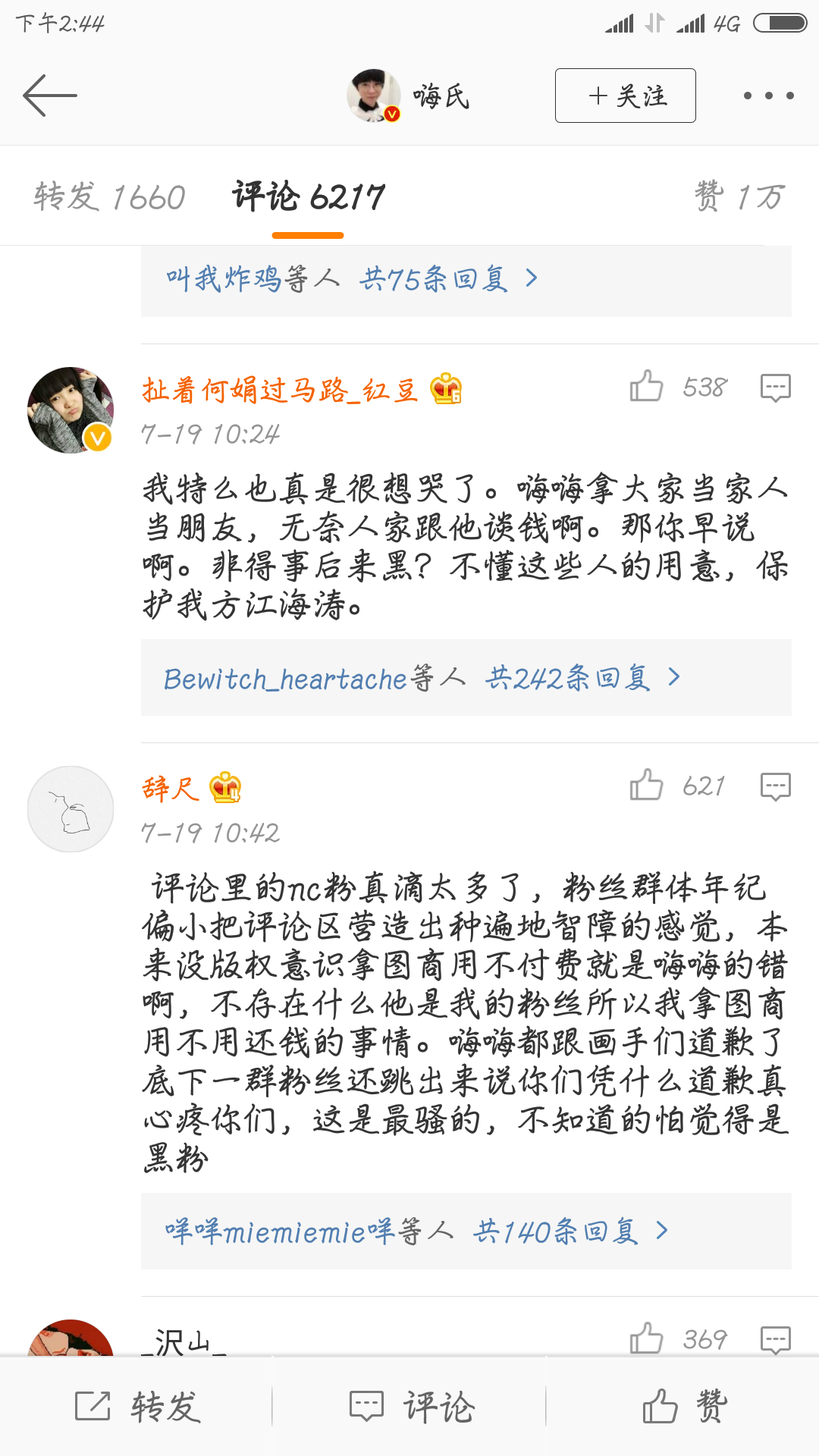Like 扯着何娟过马路_红豆's comment
The image size is (819, 1456).
(647, 387)
